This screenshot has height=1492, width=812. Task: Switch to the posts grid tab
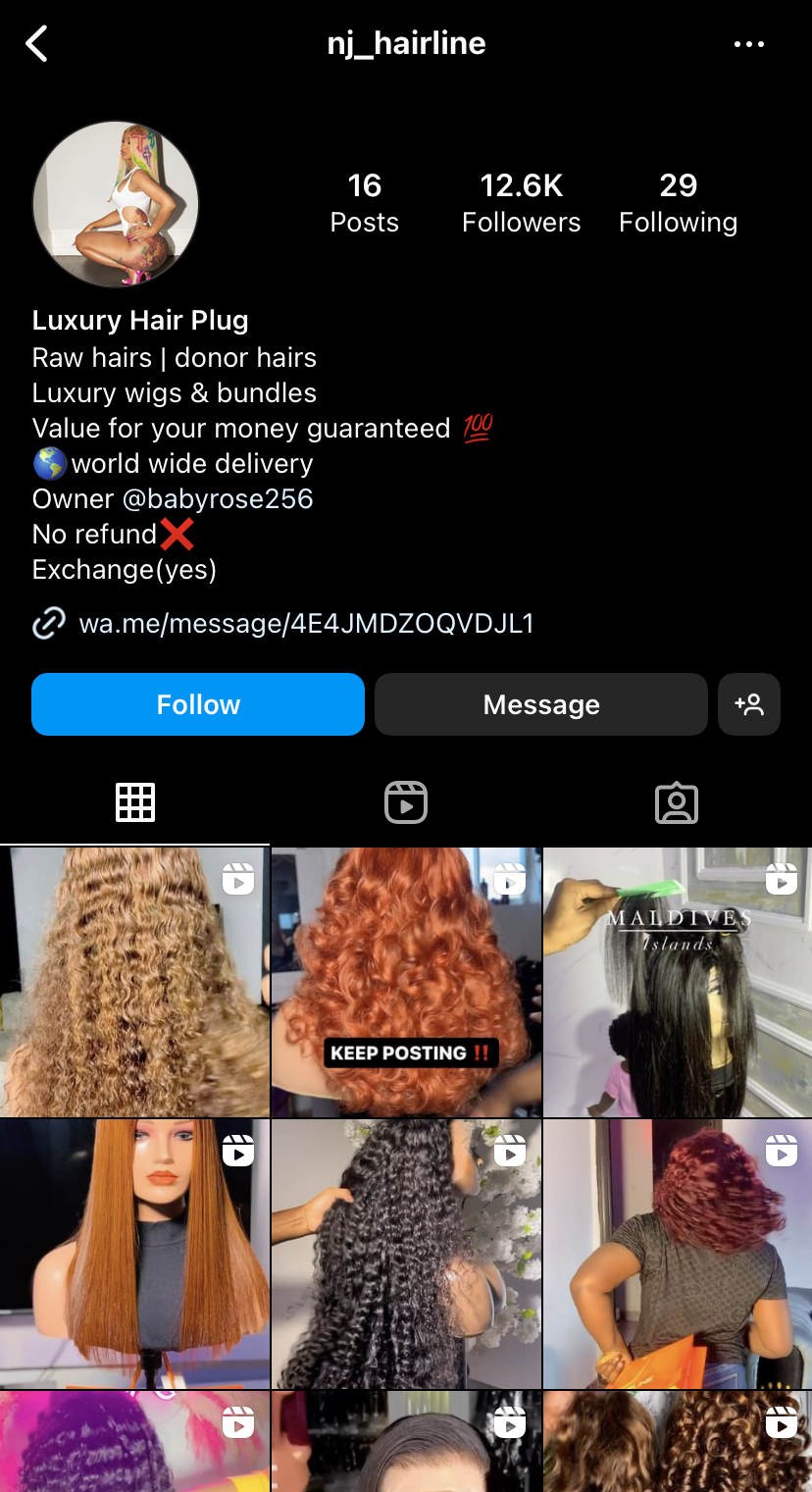135,802
